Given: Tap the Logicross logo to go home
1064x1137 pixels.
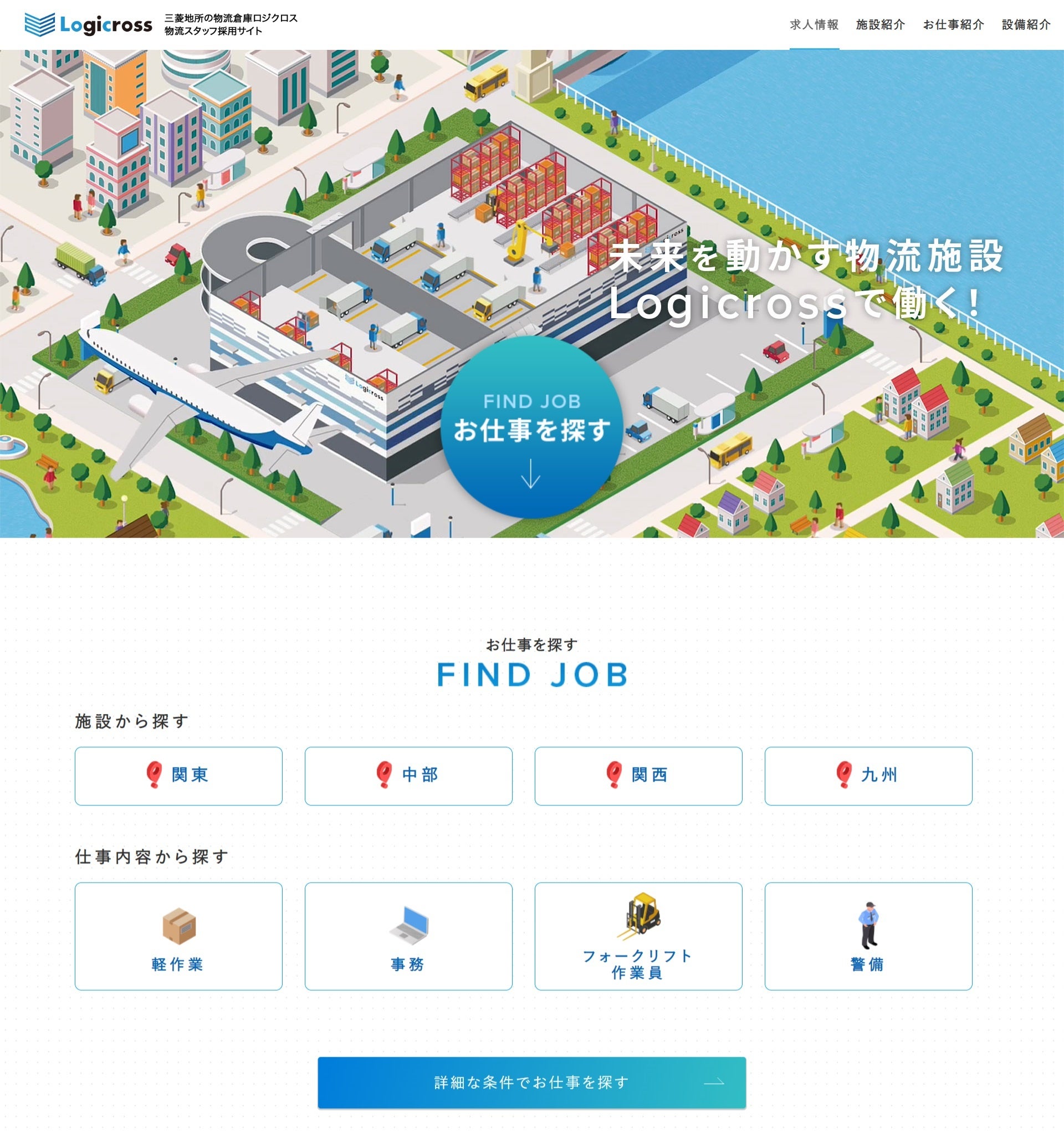Looking at the screenshot, I should (x=89, y=24).
